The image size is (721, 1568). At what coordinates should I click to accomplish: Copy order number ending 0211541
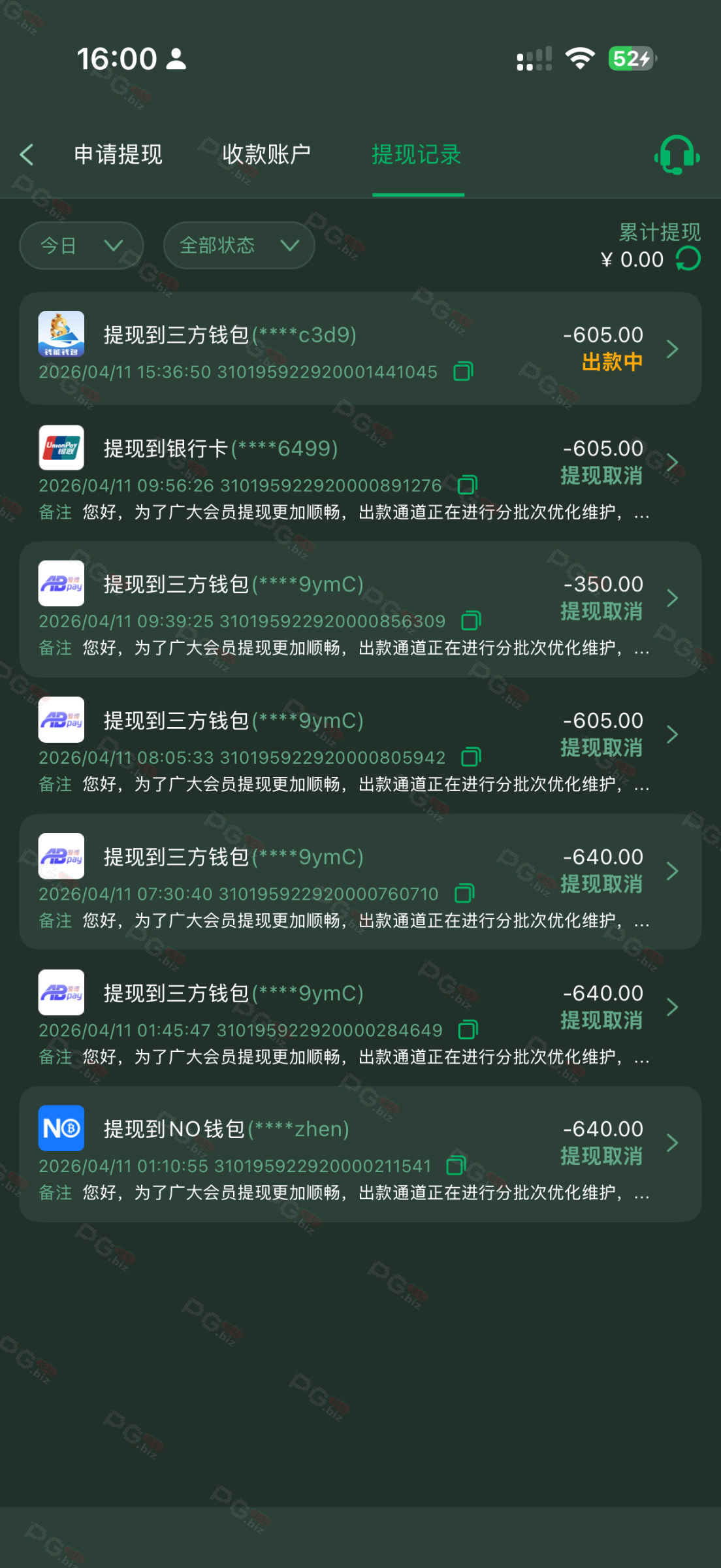tap(456, 1166)
